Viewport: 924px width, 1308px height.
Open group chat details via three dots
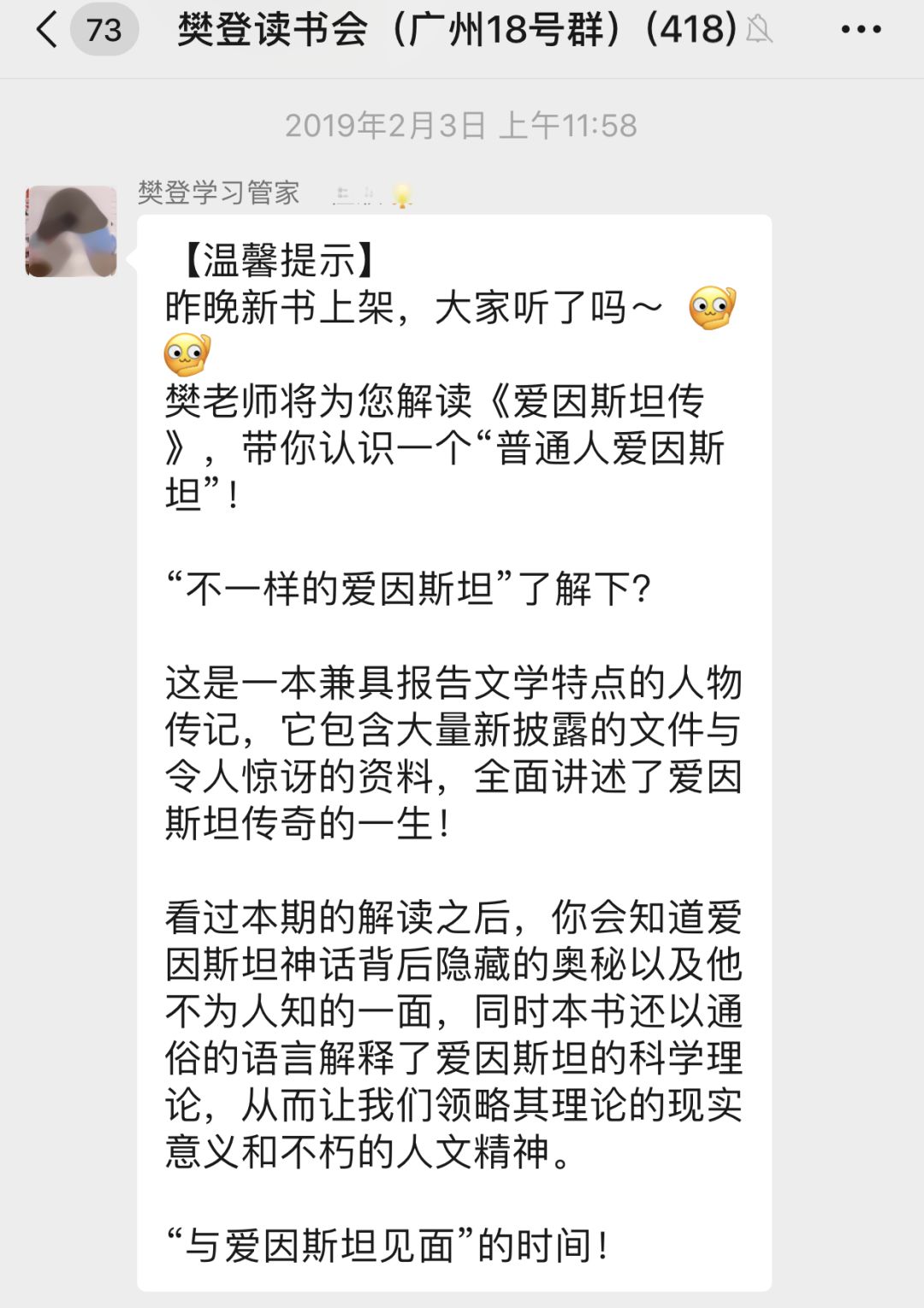click(860, 30)
